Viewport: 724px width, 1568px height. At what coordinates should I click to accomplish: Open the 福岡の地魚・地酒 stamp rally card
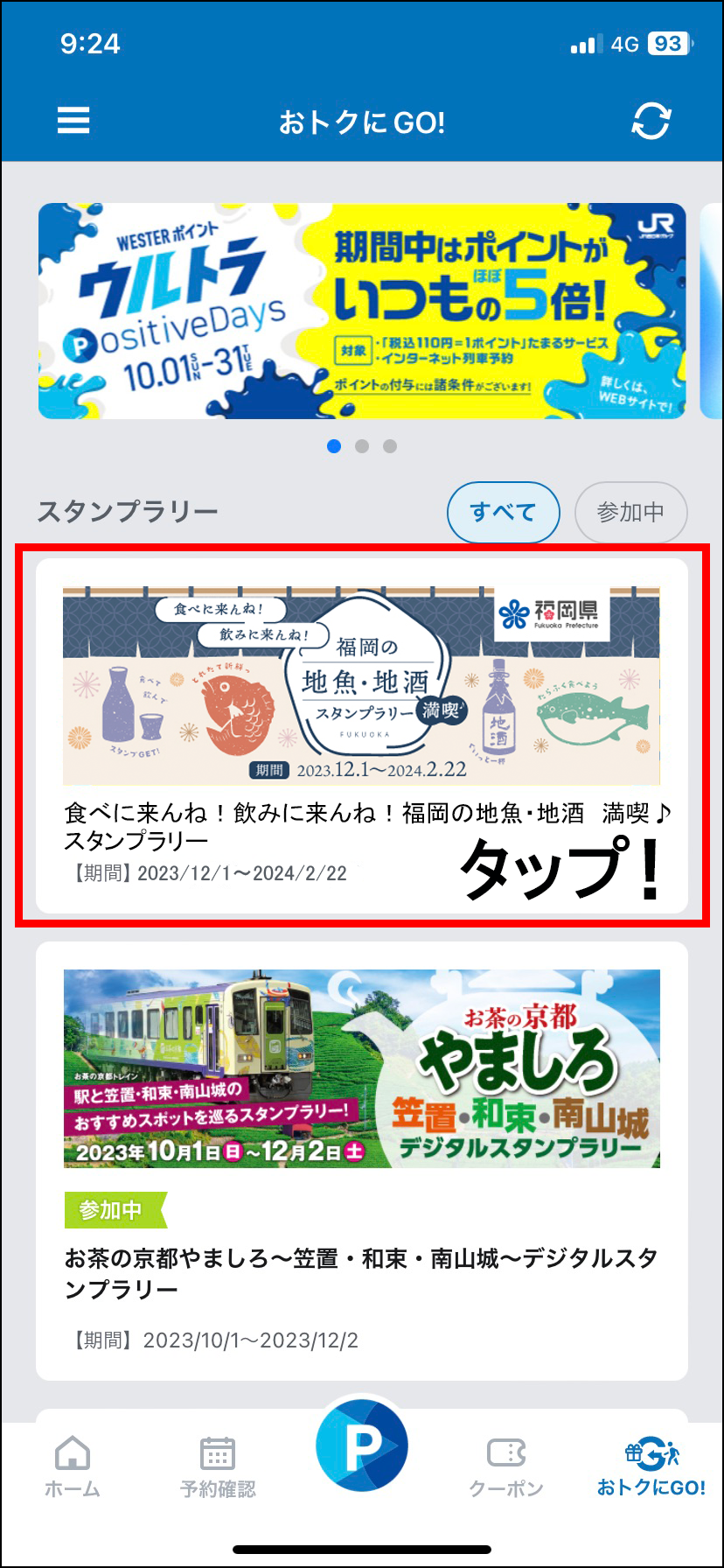[361, 735]
